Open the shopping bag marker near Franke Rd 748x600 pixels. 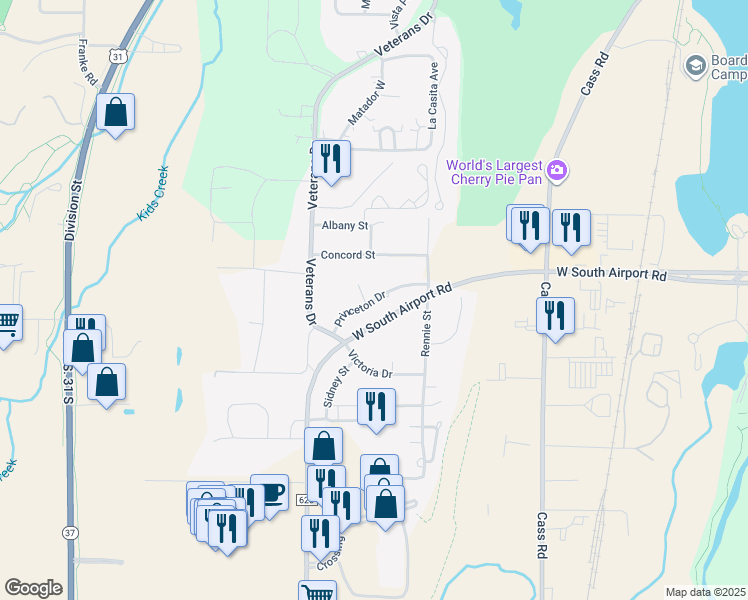(x=116, y=113)
